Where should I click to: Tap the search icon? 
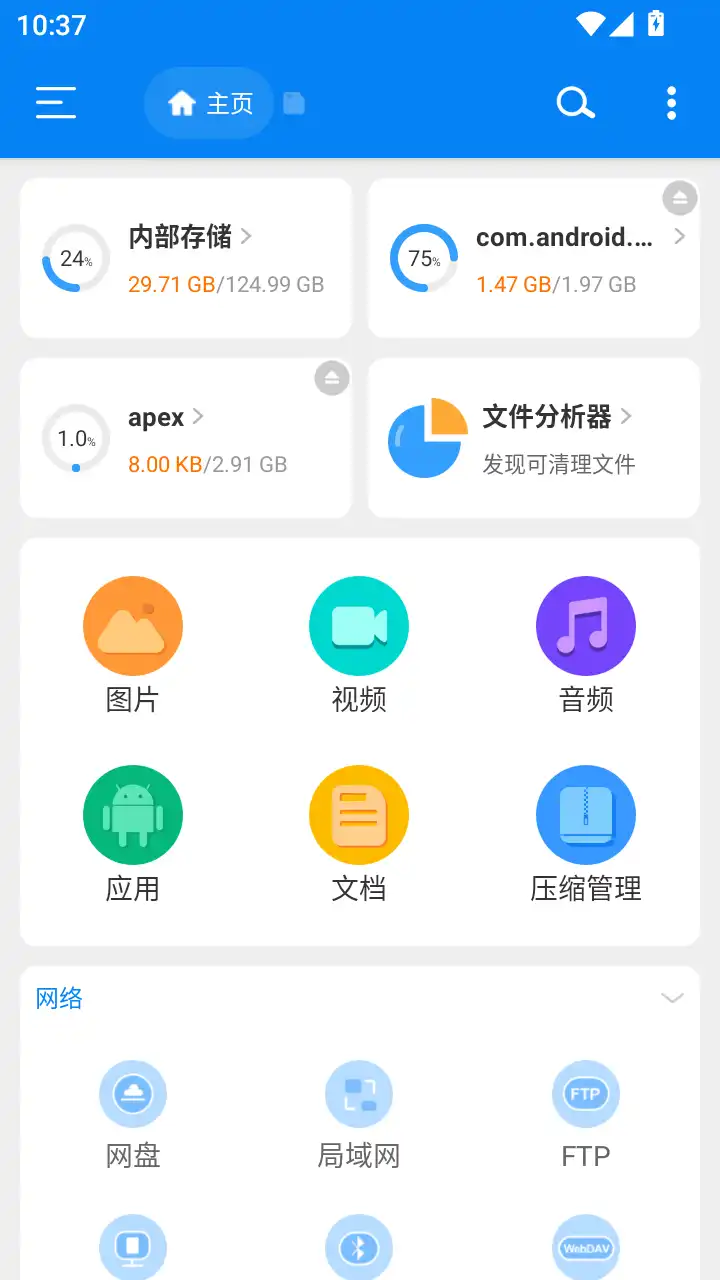tap(575, 102)
